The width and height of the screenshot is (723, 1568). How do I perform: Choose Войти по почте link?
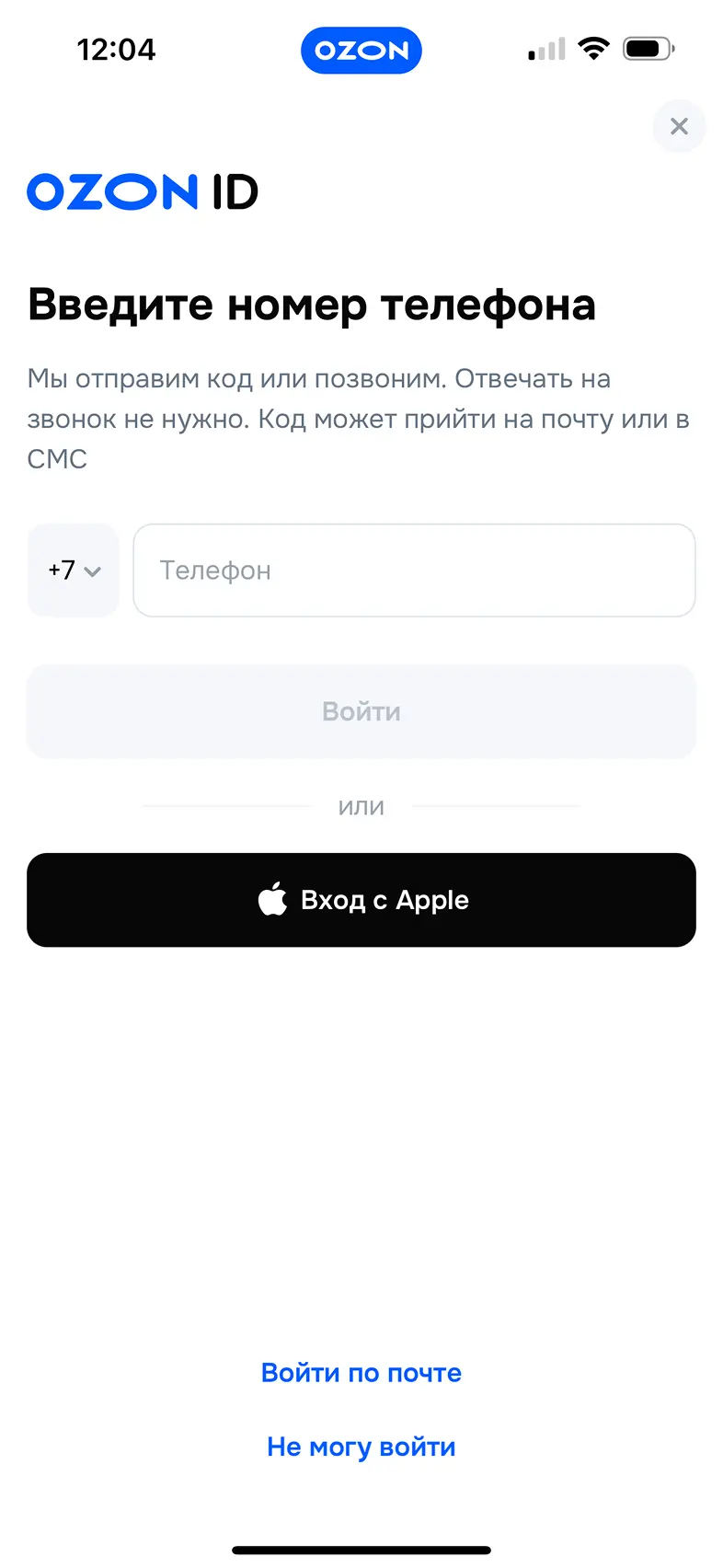[x=361, y=1373]
